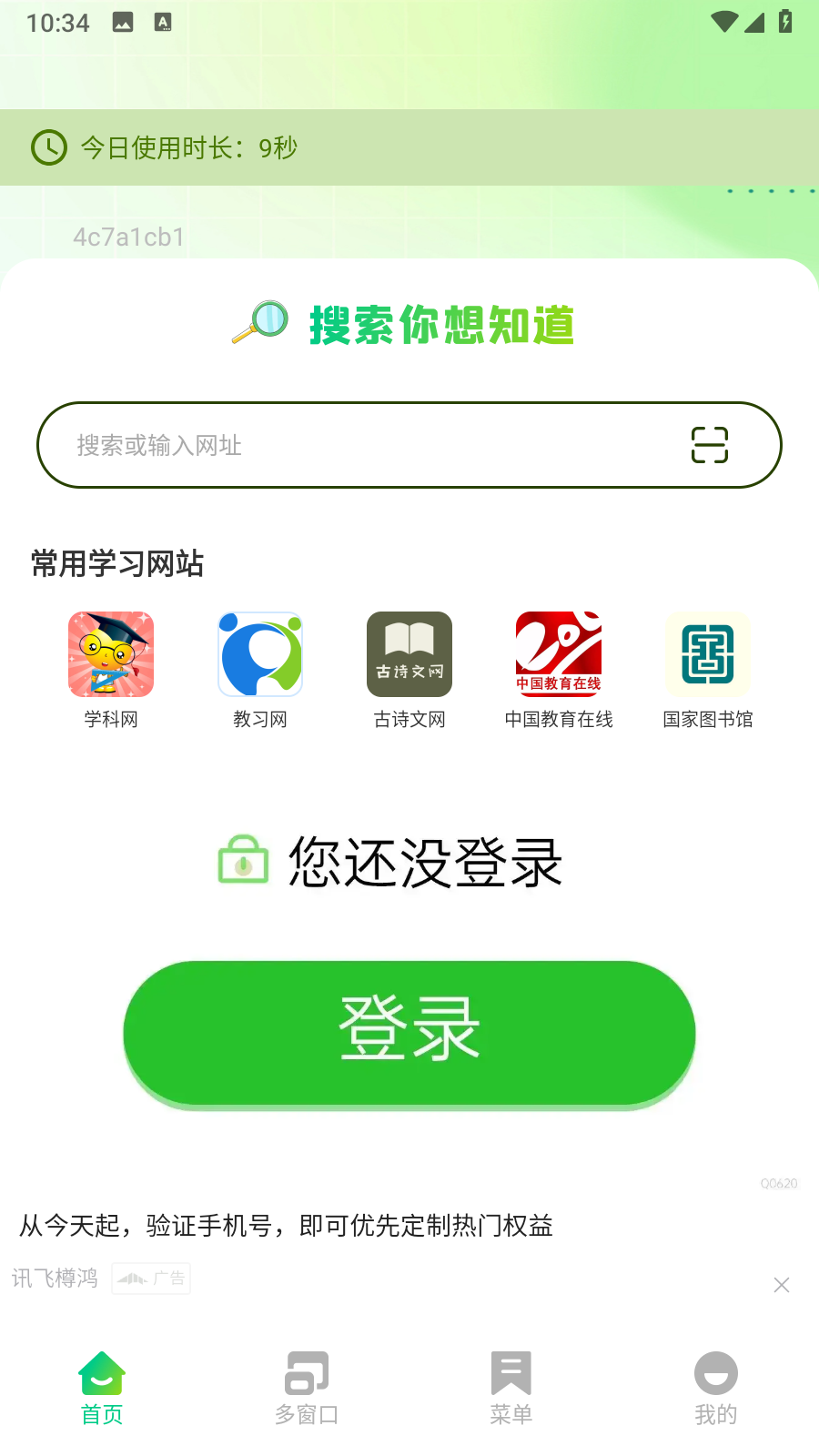Open the 教习网 site icon
819x1456 pixels.
tap(259, 654)
